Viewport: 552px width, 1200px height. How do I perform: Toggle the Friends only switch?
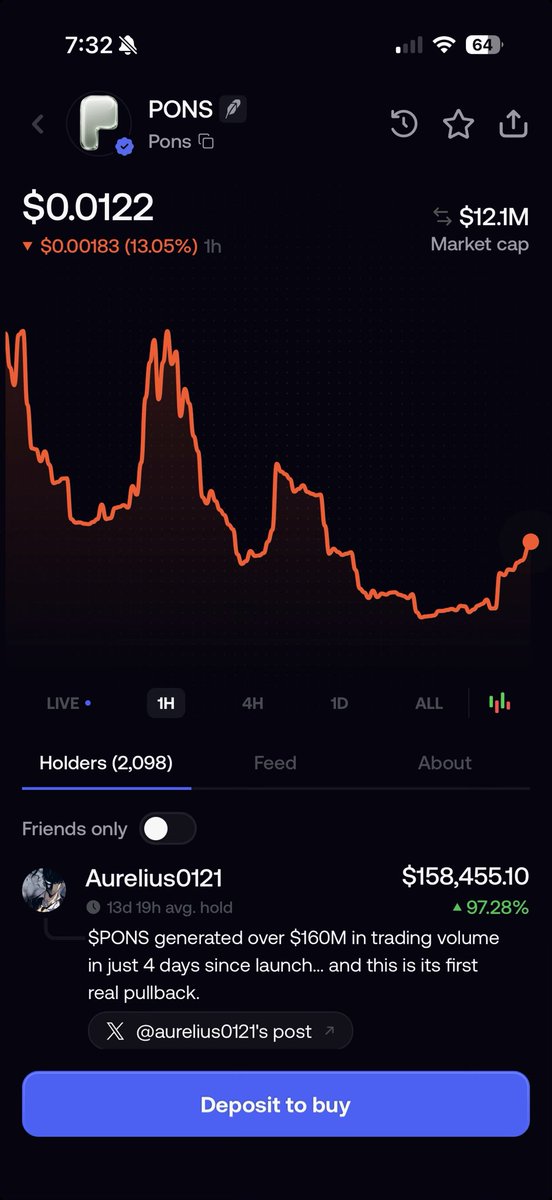[168, 828]
